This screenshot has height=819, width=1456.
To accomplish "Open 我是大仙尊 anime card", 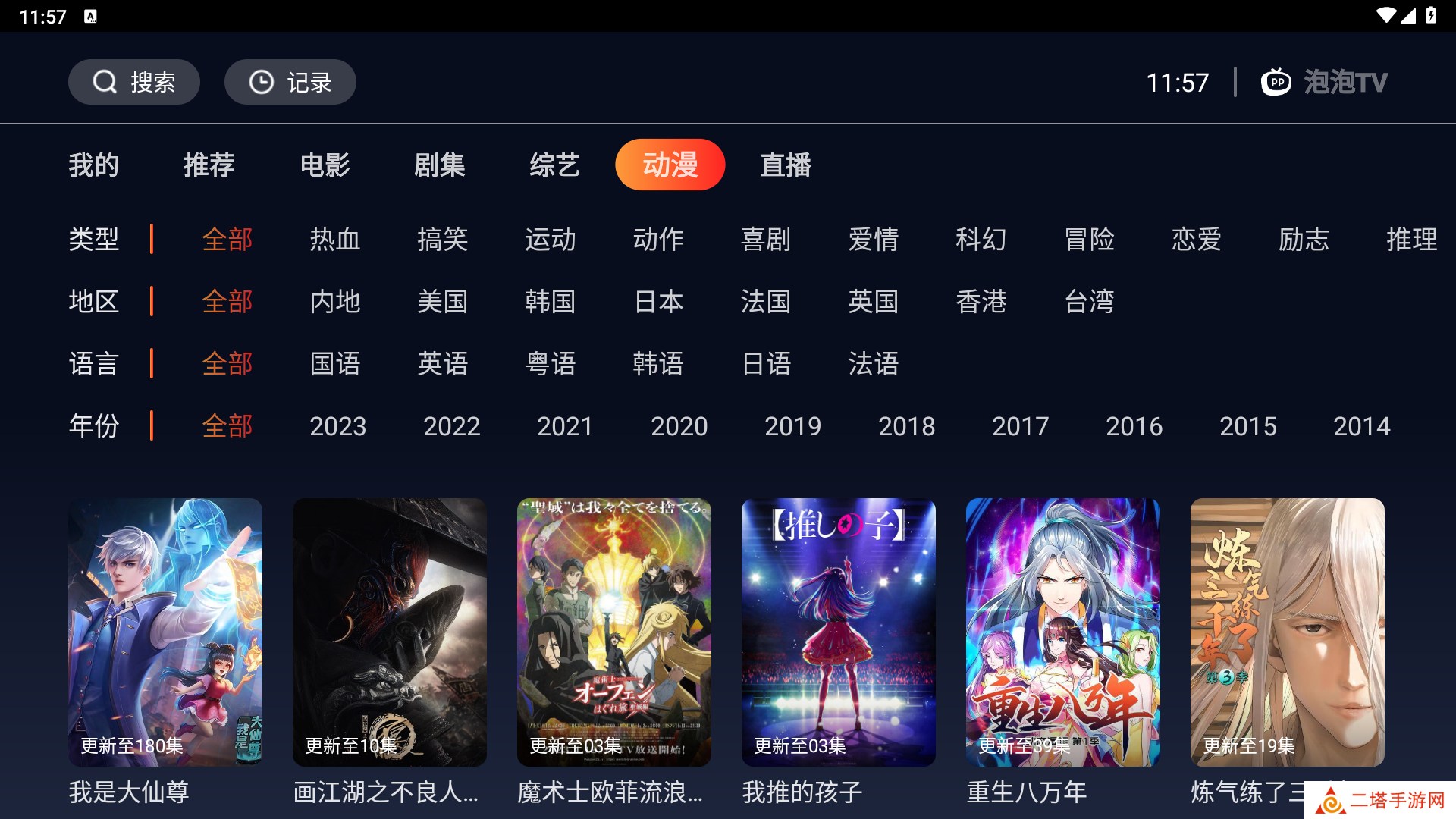I will (x=165, y=632).
